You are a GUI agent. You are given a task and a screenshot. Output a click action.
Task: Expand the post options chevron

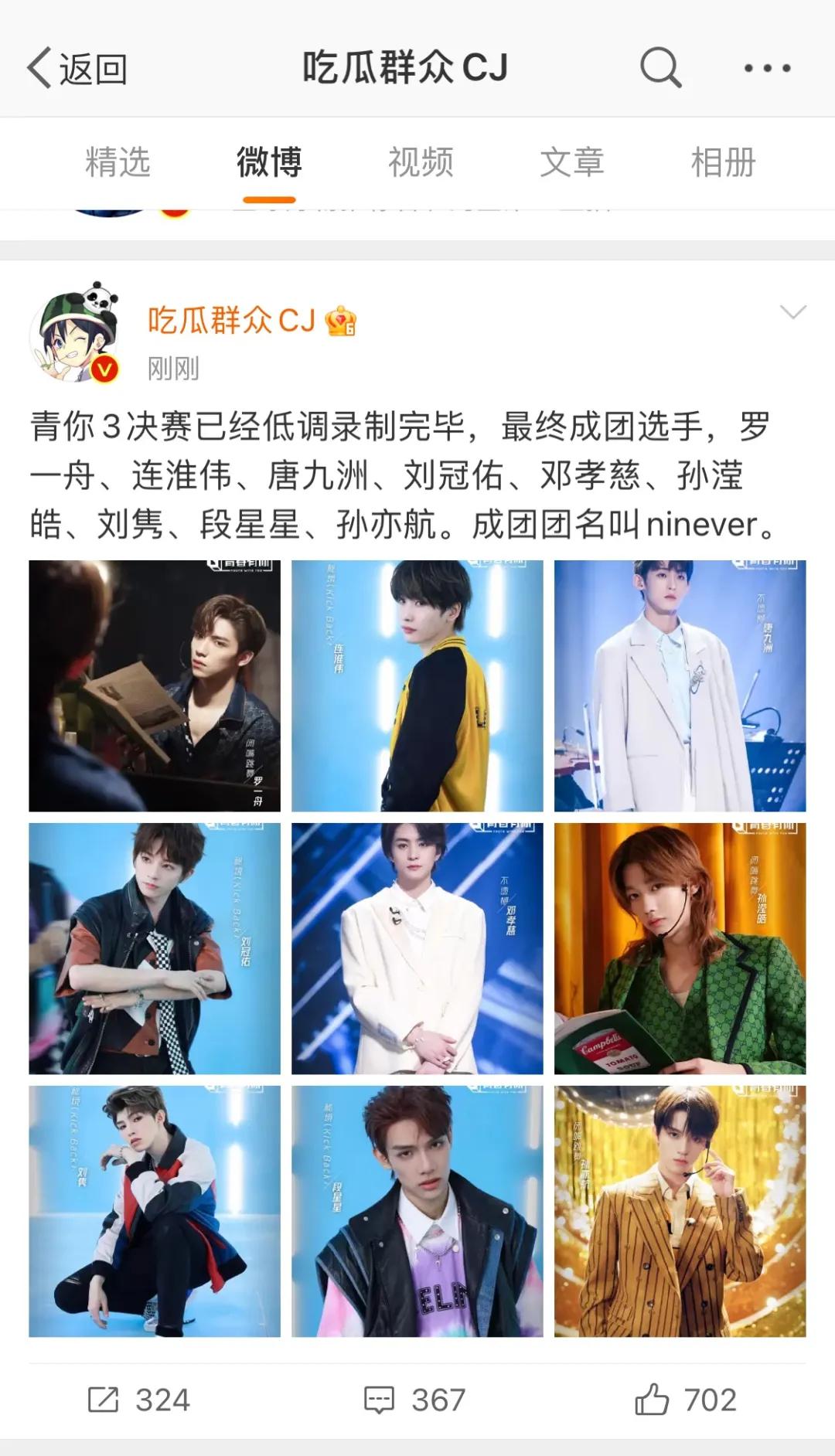point(793,312)
